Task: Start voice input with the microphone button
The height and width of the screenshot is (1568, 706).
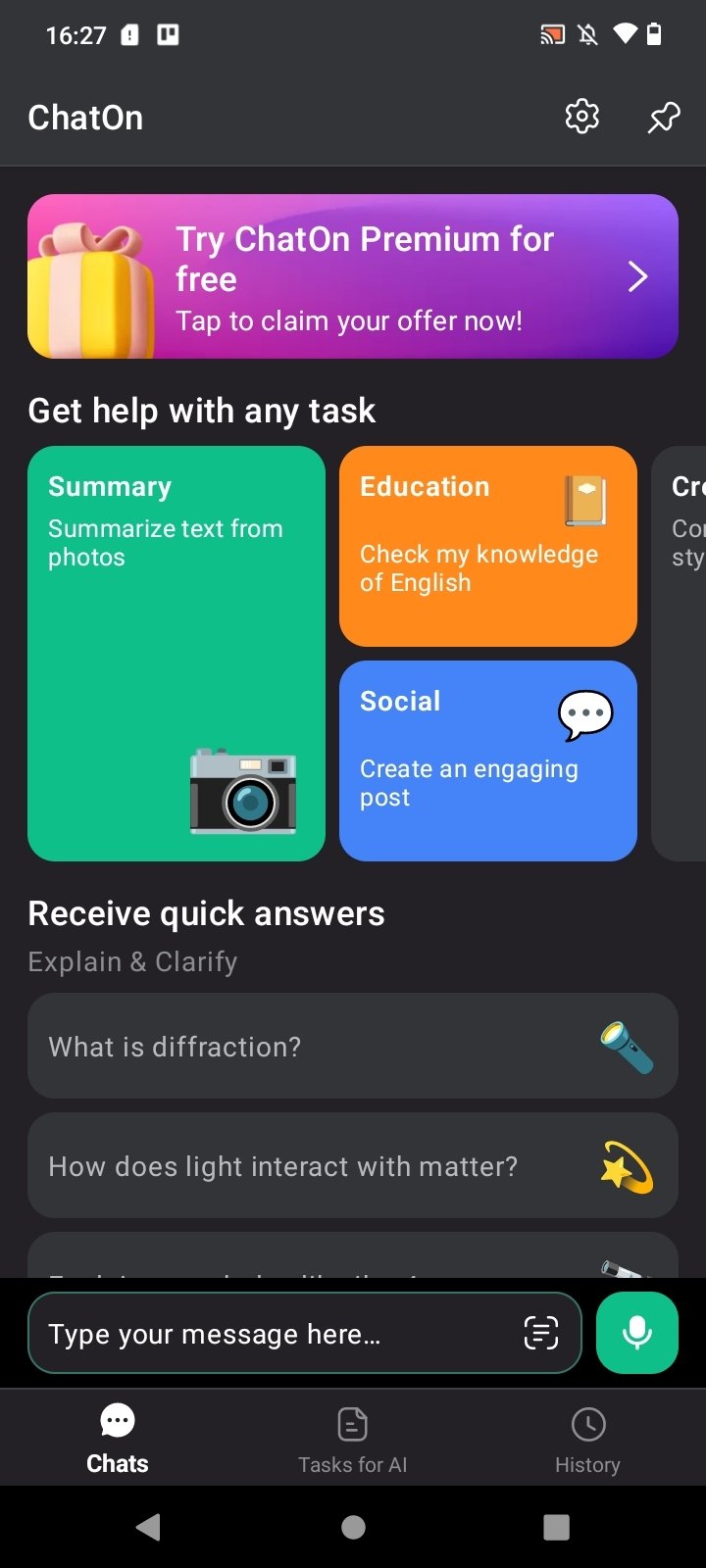Action: click(637, 1333)
